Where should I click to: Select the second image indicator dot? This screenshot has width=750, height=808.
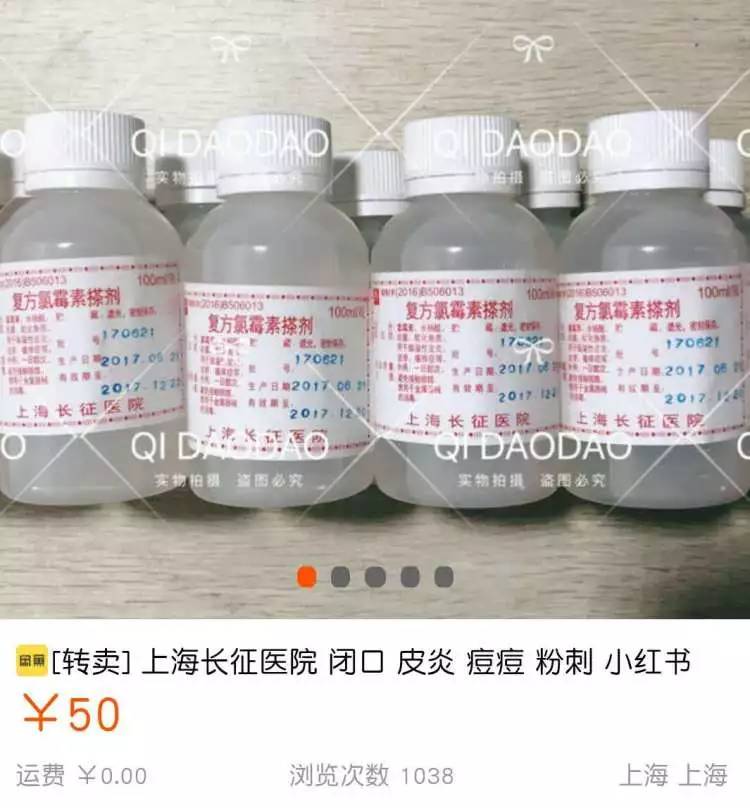[341, 577]
